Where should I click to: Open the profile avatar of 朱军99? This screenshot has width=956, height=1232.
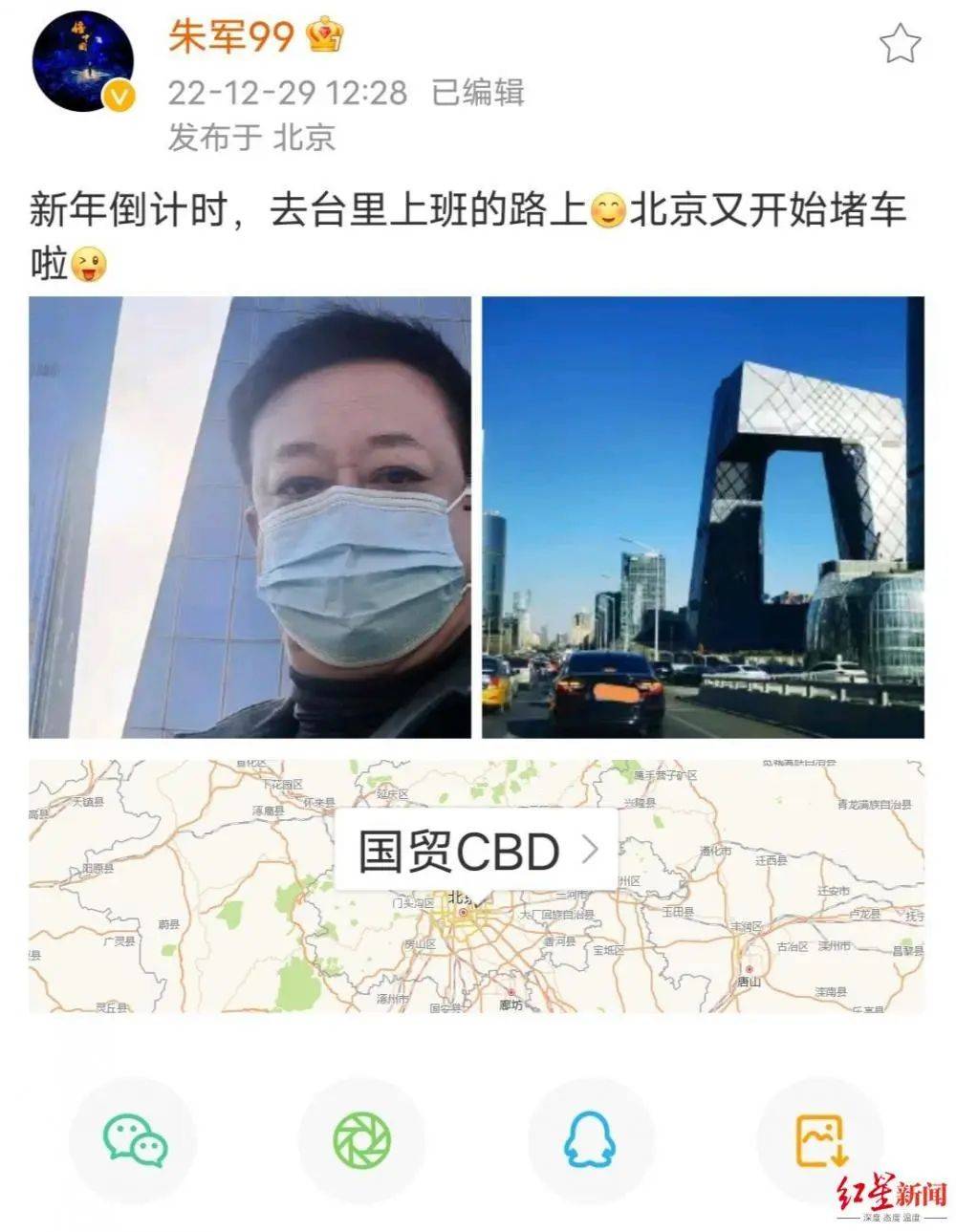[82, 64]
